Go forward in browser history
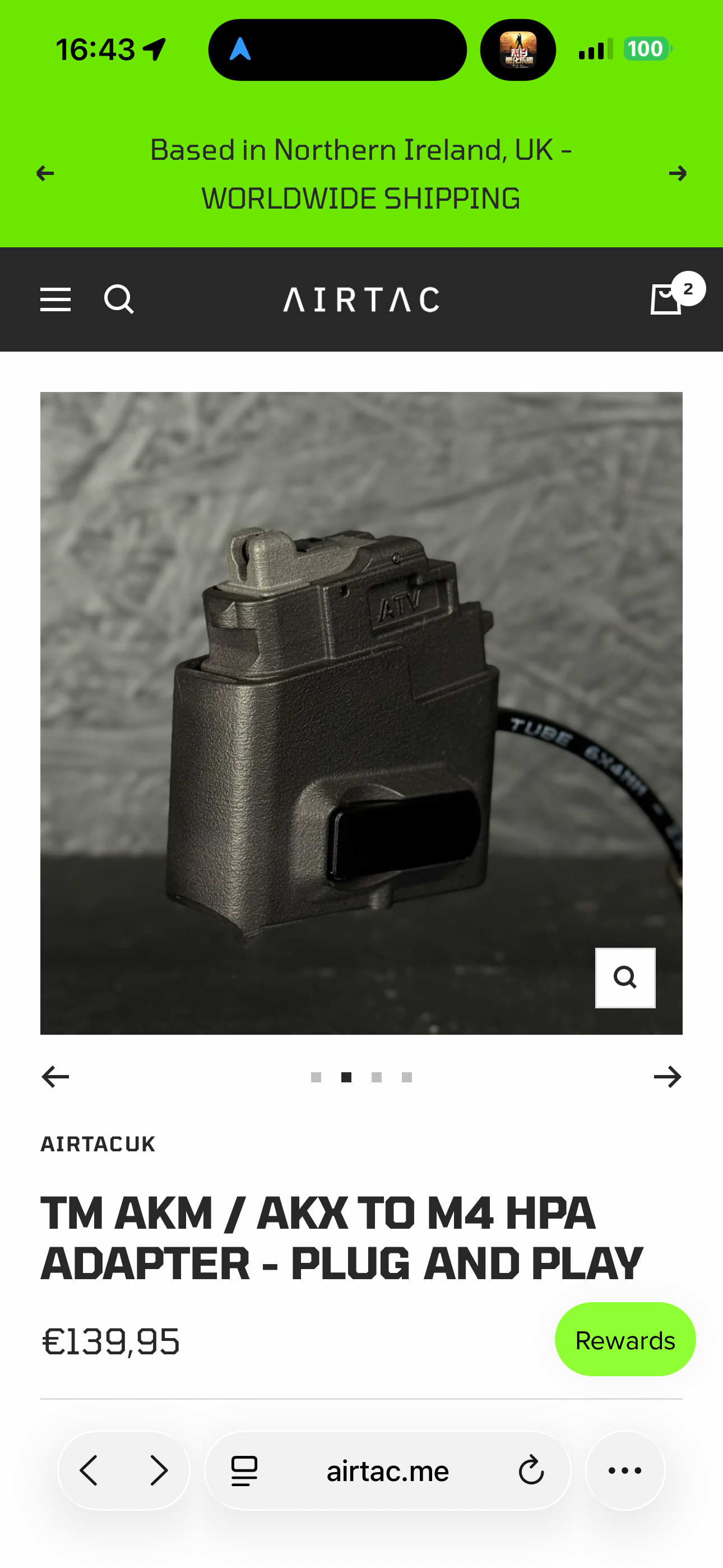Screen dimensions: 723x1568 pos(159,1470)
